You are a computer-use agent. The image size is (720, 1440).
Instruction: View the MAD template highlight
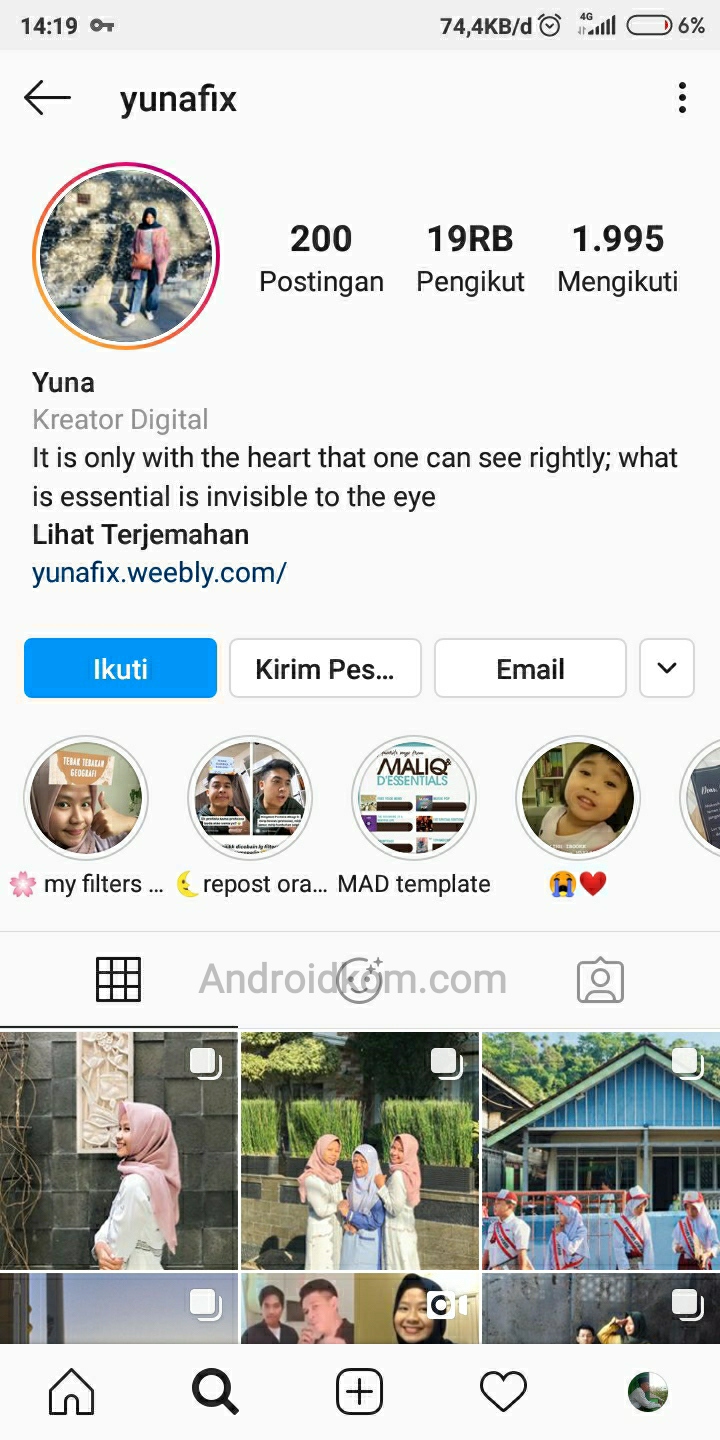pyautogui.click(x=414, y=798)
